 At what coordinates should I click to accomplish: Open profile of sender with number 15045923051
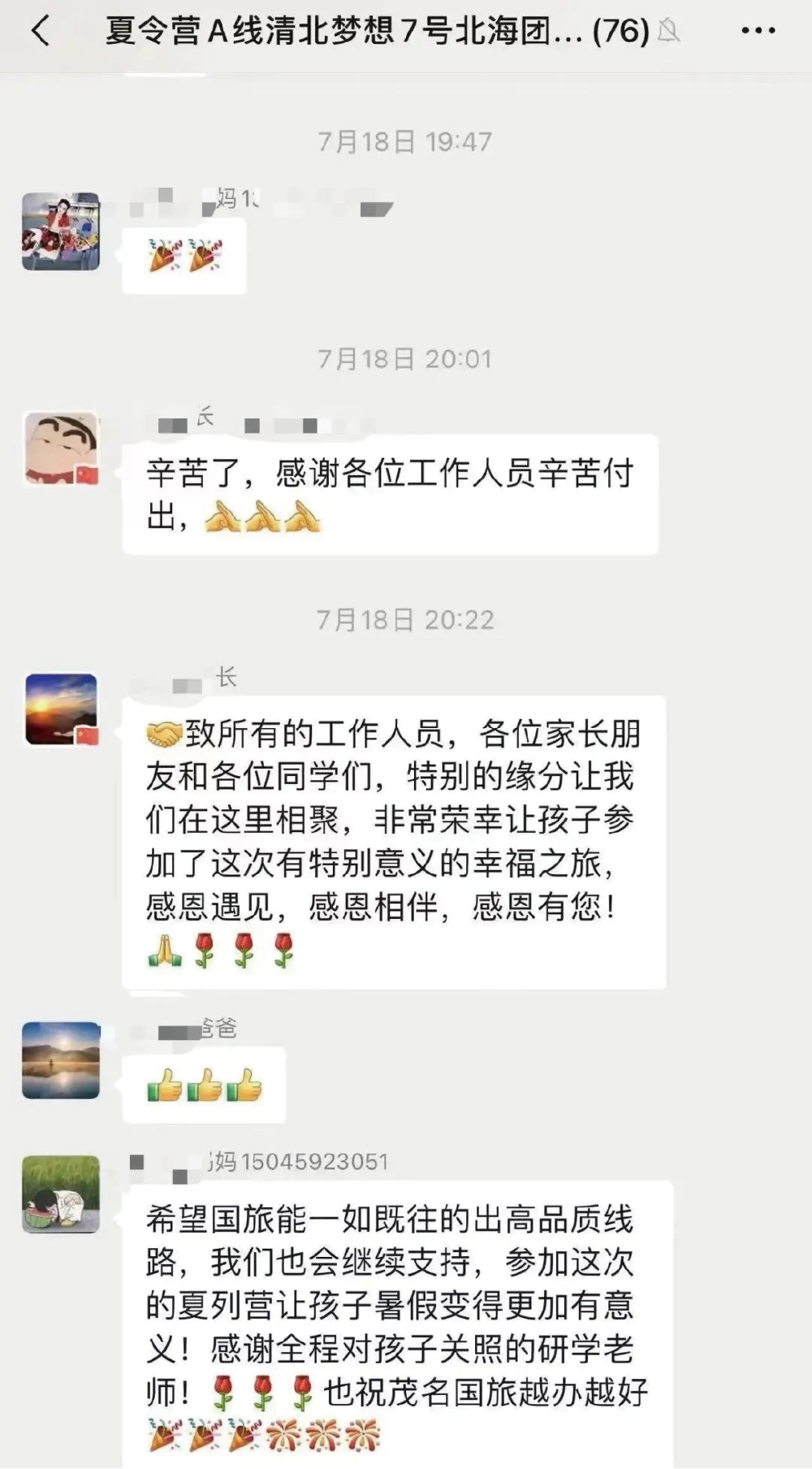coord(61,1194)
